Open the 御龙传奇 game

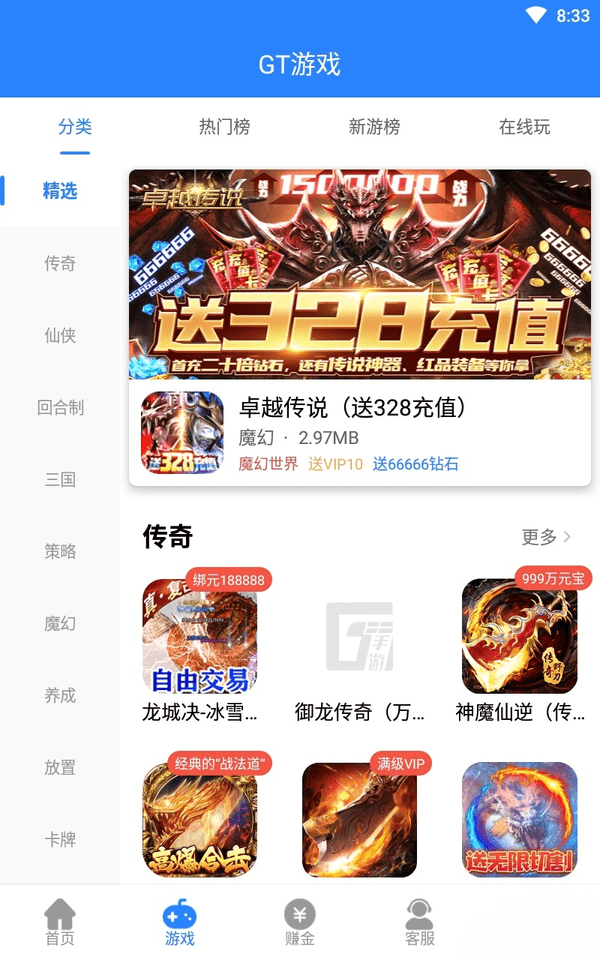[x=360, y=650]
